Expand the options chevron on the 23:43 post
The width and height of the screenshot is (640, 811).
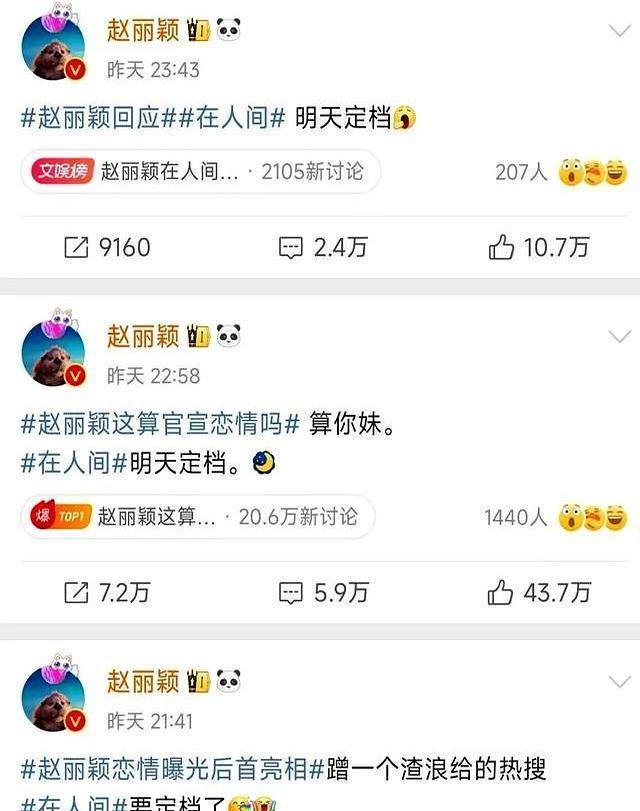(x=619, y=30)
